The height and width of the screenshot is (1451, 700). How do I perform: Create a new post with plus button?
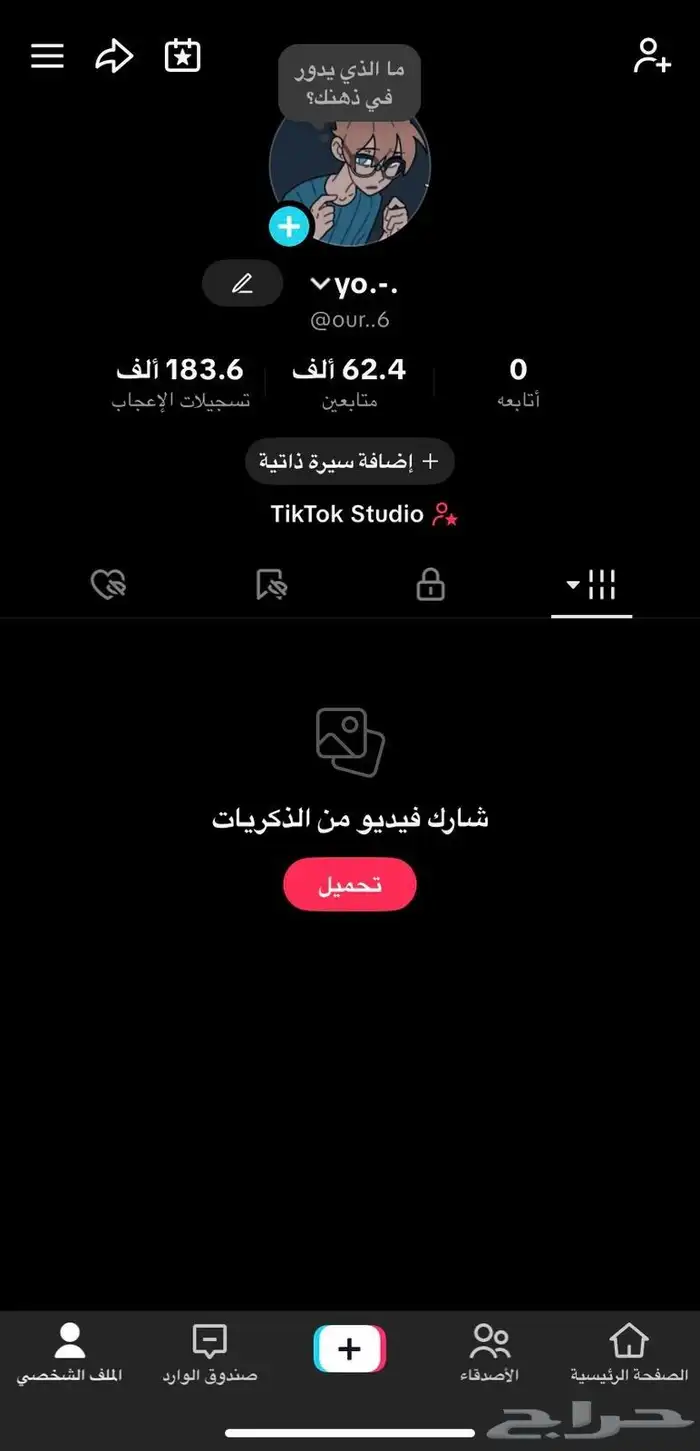click(x=349, y=1349)
